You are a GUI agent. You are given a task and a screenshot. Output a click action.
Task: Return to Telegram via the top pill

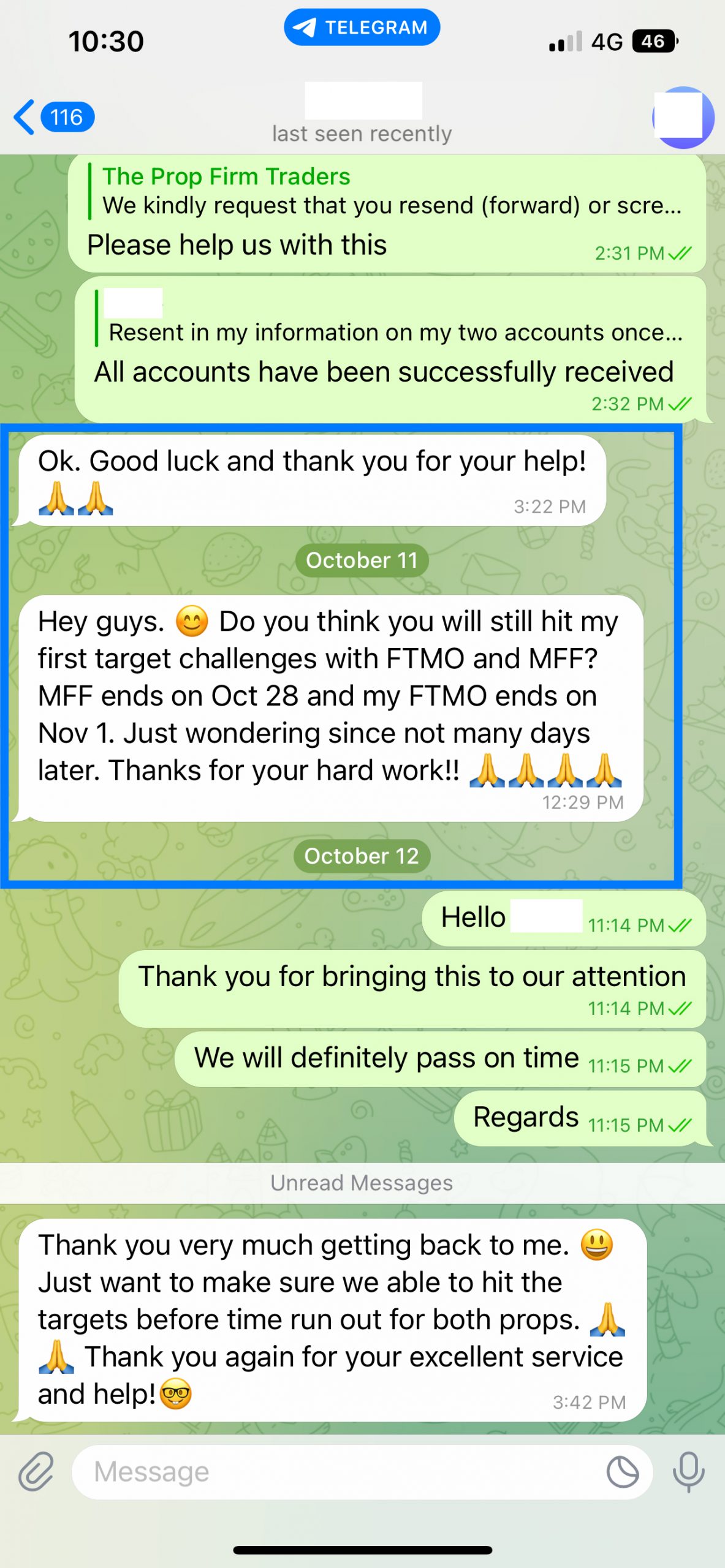[x=362, y=28]
